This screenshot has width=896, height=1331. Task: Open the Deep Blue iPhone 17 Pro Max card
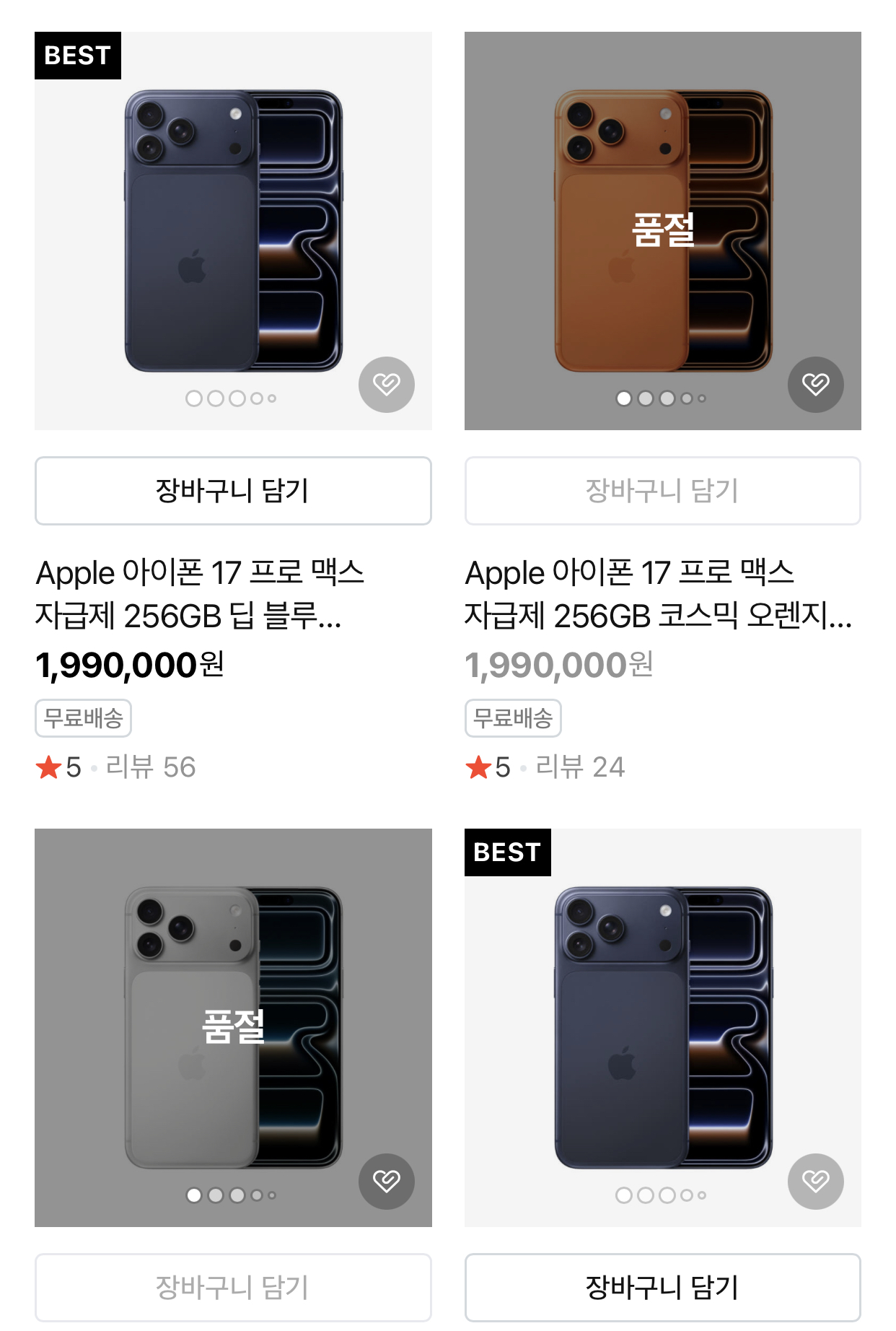coord(199,593)
